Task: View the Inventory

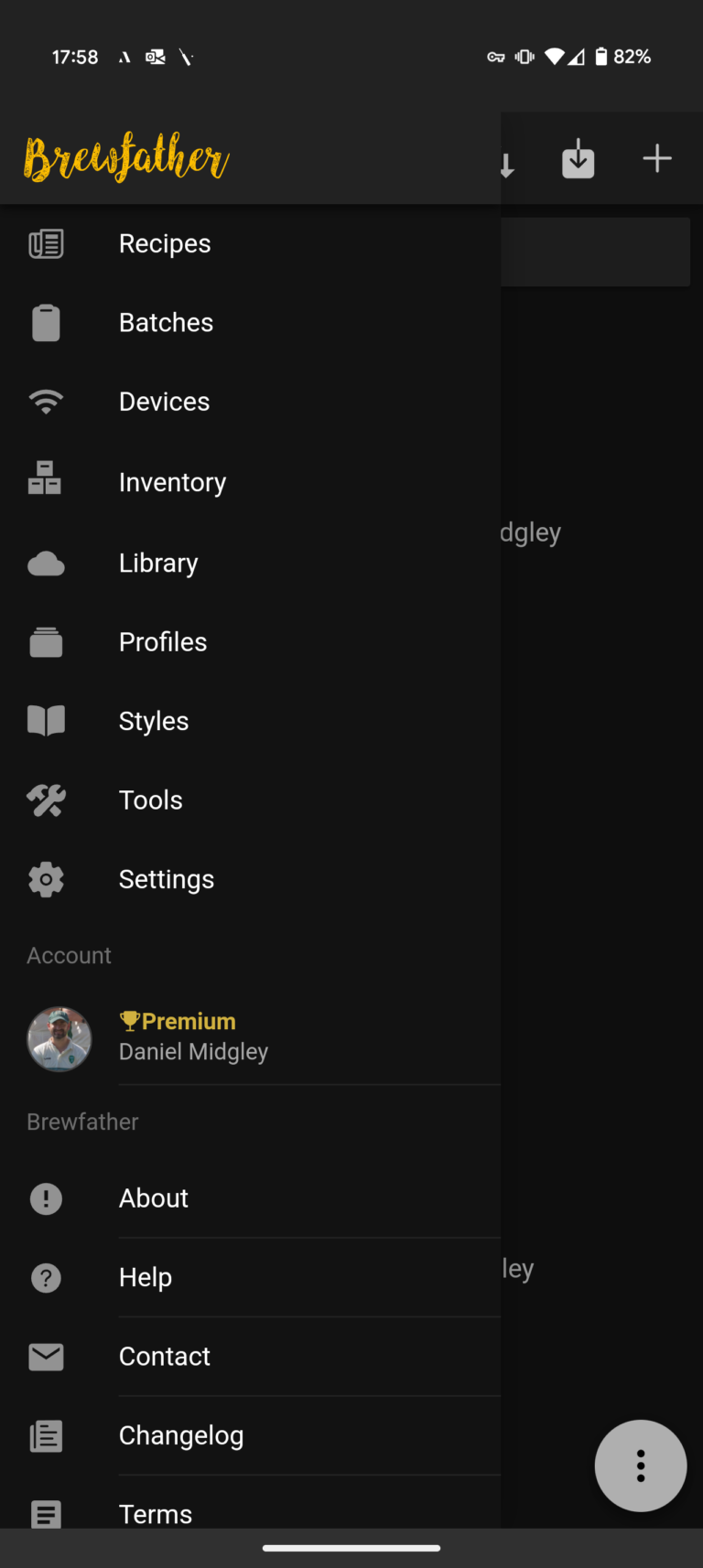Action: (x=172, y=482)
